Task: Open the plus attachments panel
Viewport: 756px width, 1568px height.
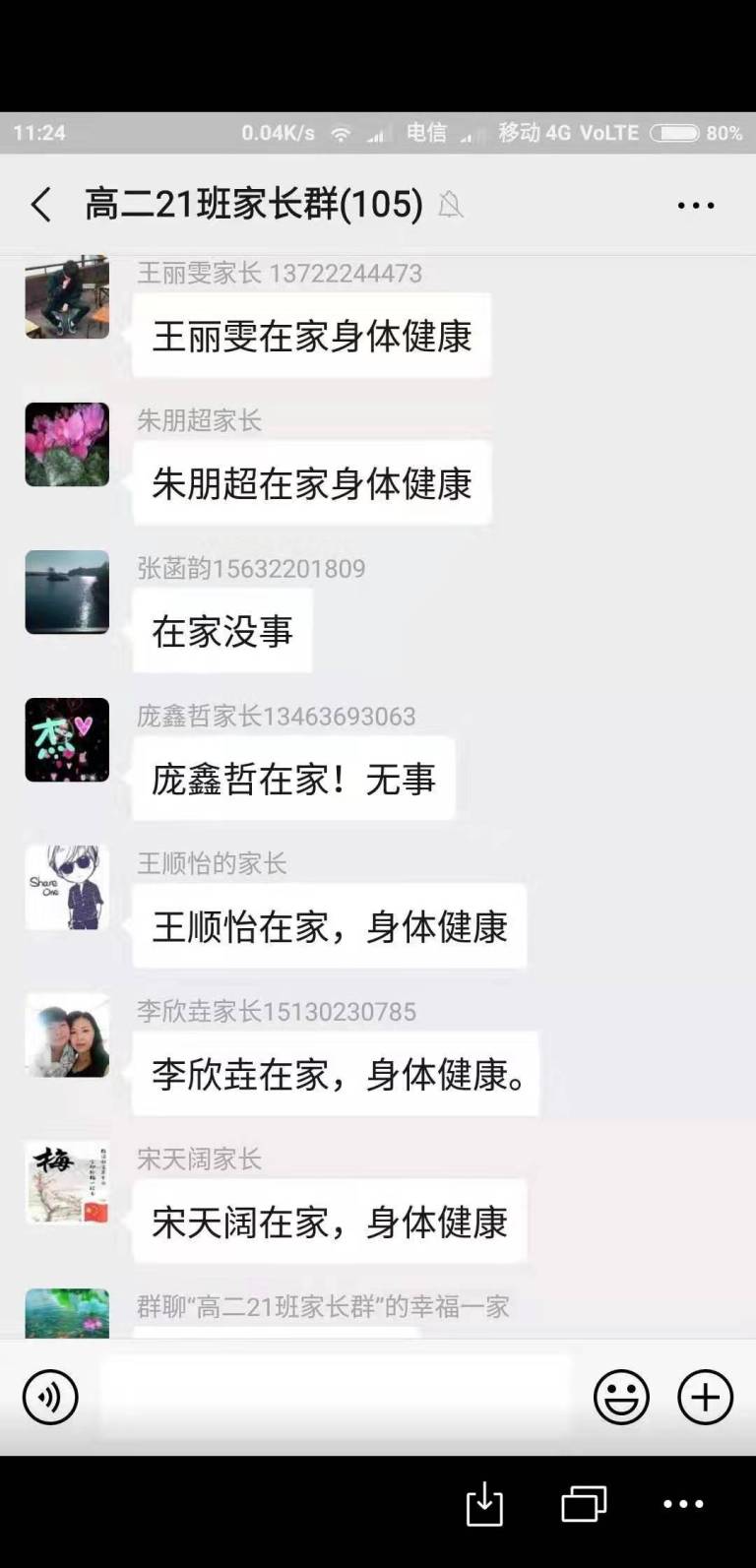Action: pos(705,1396)
